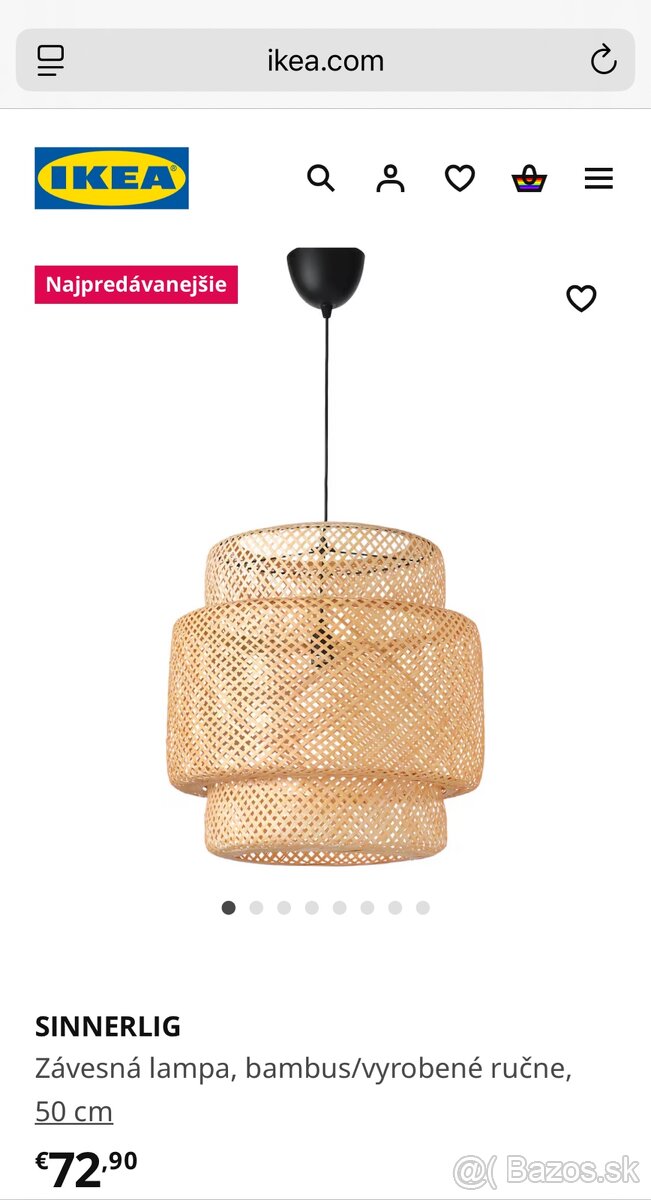Open the shopping basket
The height and width of the screenshot is (1200, 651).
(529, 180)
